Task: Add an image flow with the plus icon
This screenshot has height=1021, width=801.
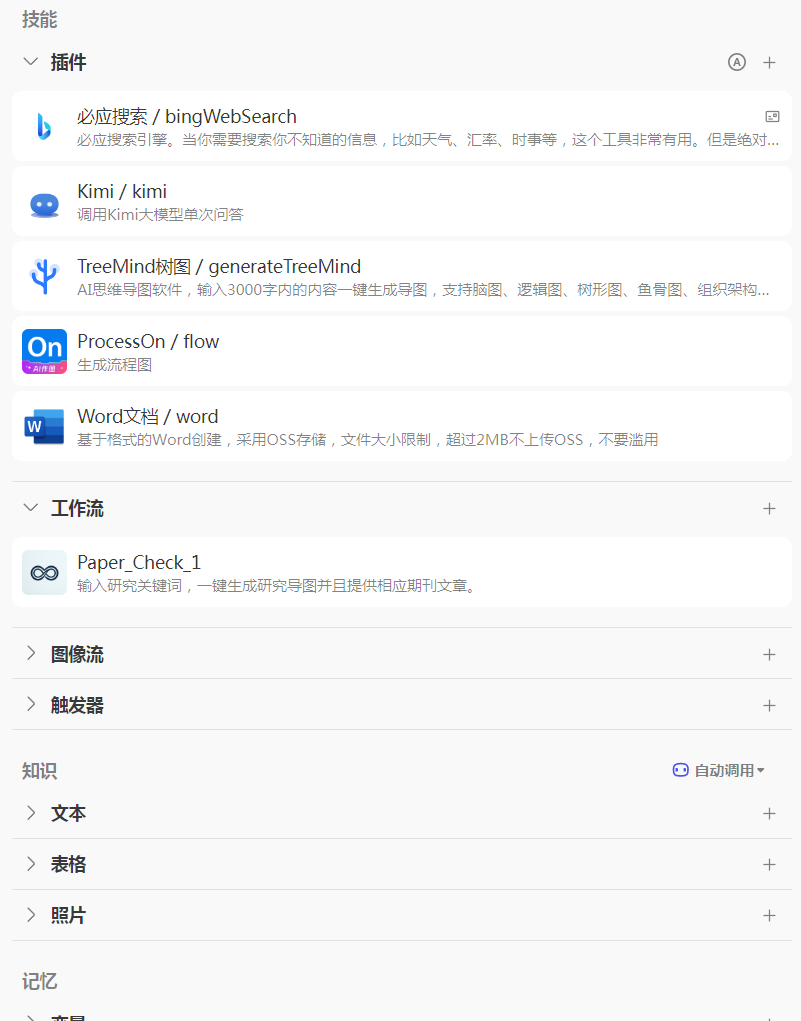Action: [769, 654]
